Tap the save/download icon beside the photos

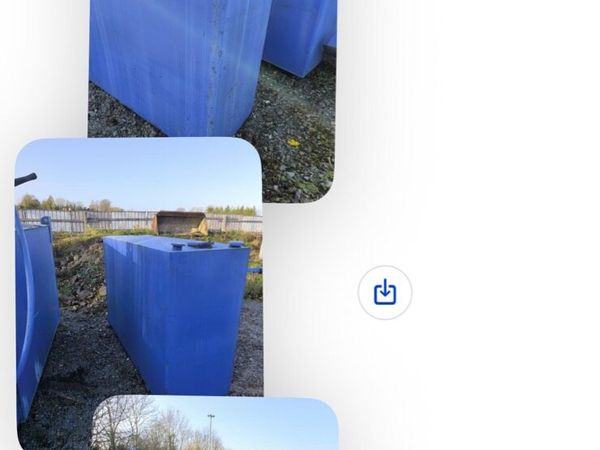click(x=385, y=292)
